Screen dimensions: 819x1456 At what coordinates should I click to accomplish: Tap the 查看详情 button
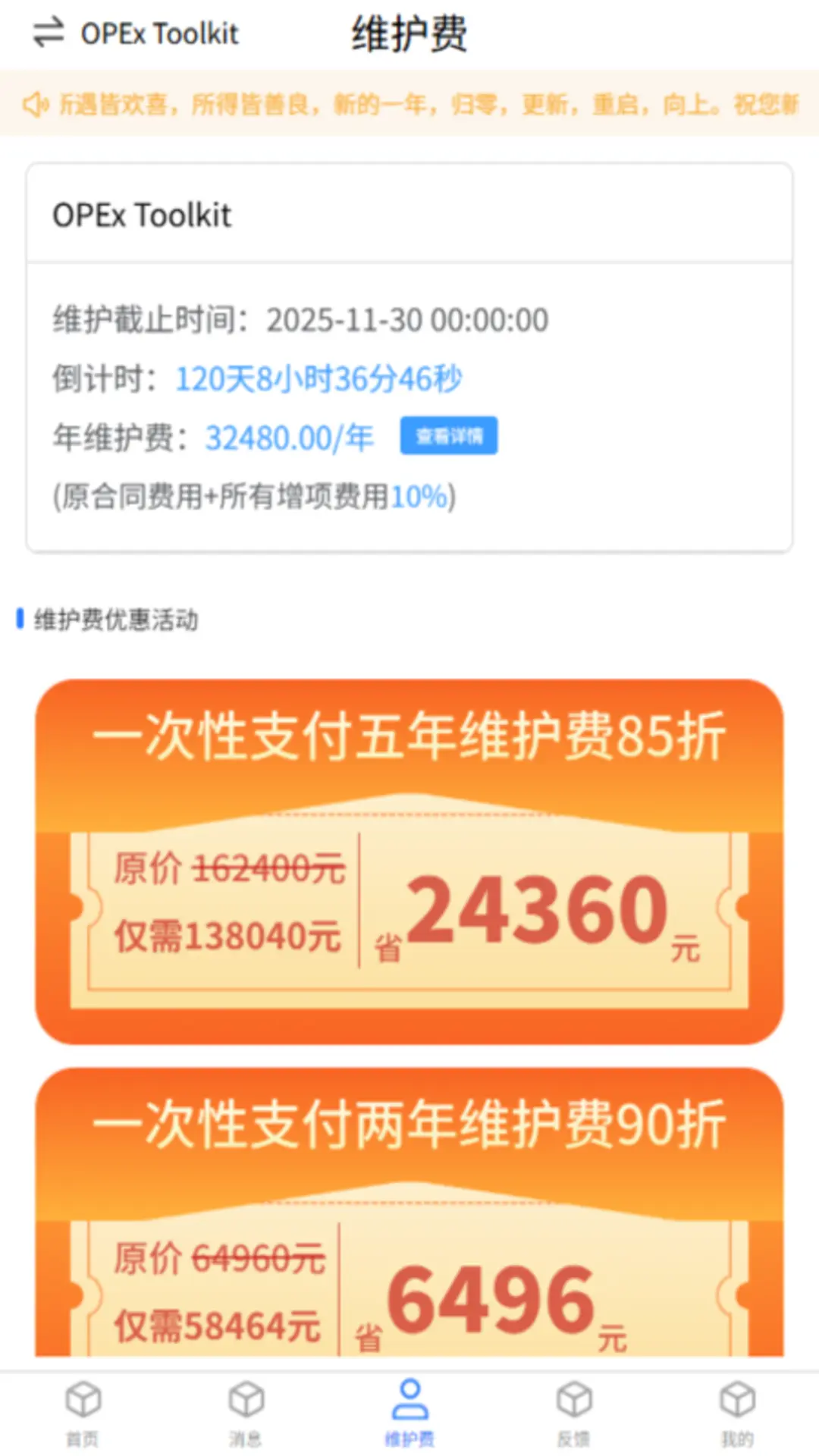click(x=448, y=436)
